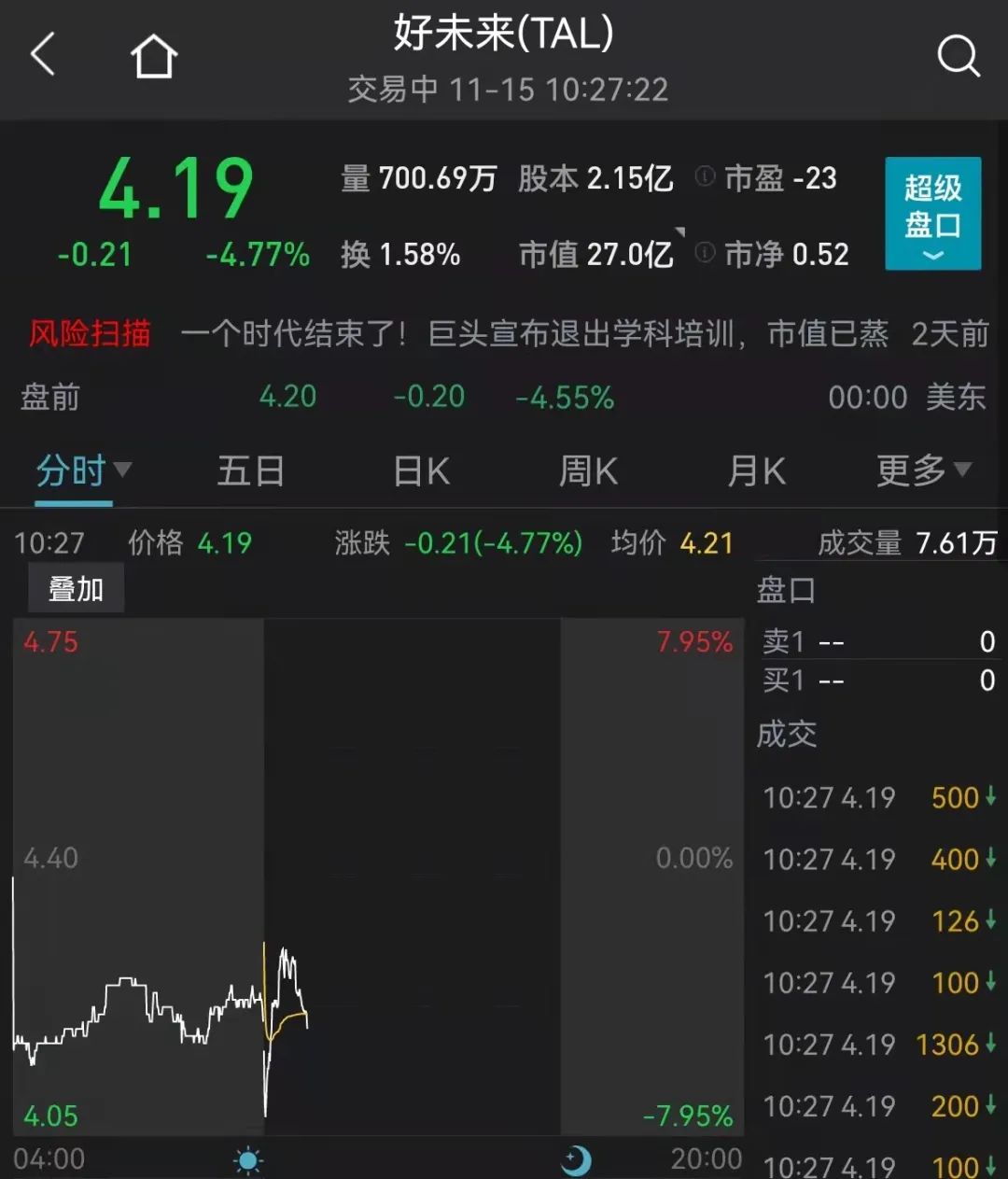Click the back arrow at top left

[x=42, y=54]
